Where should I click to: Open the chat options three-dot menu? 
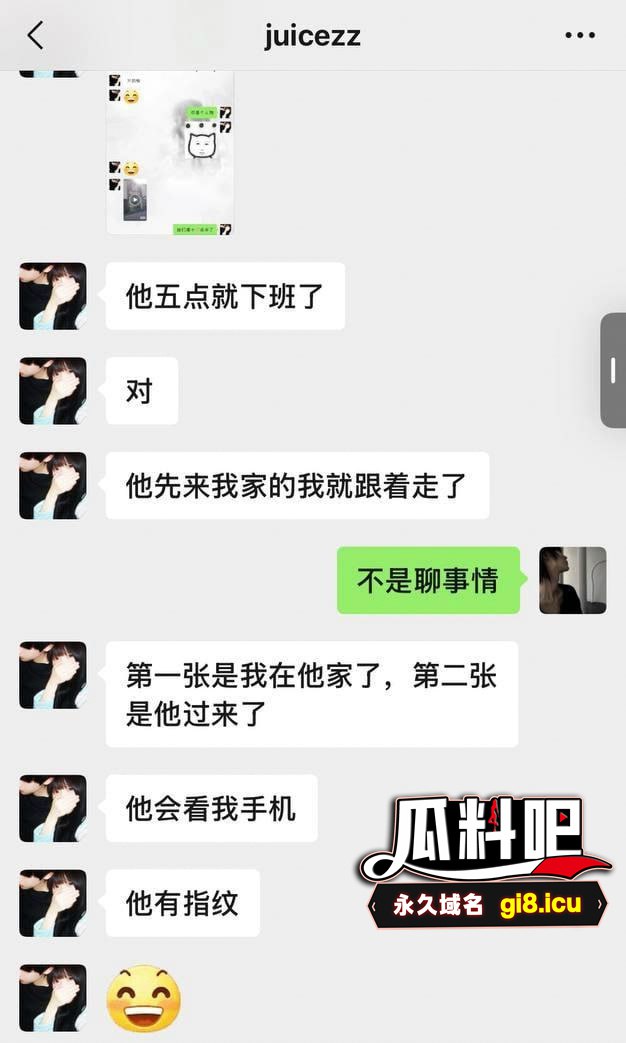580,36
